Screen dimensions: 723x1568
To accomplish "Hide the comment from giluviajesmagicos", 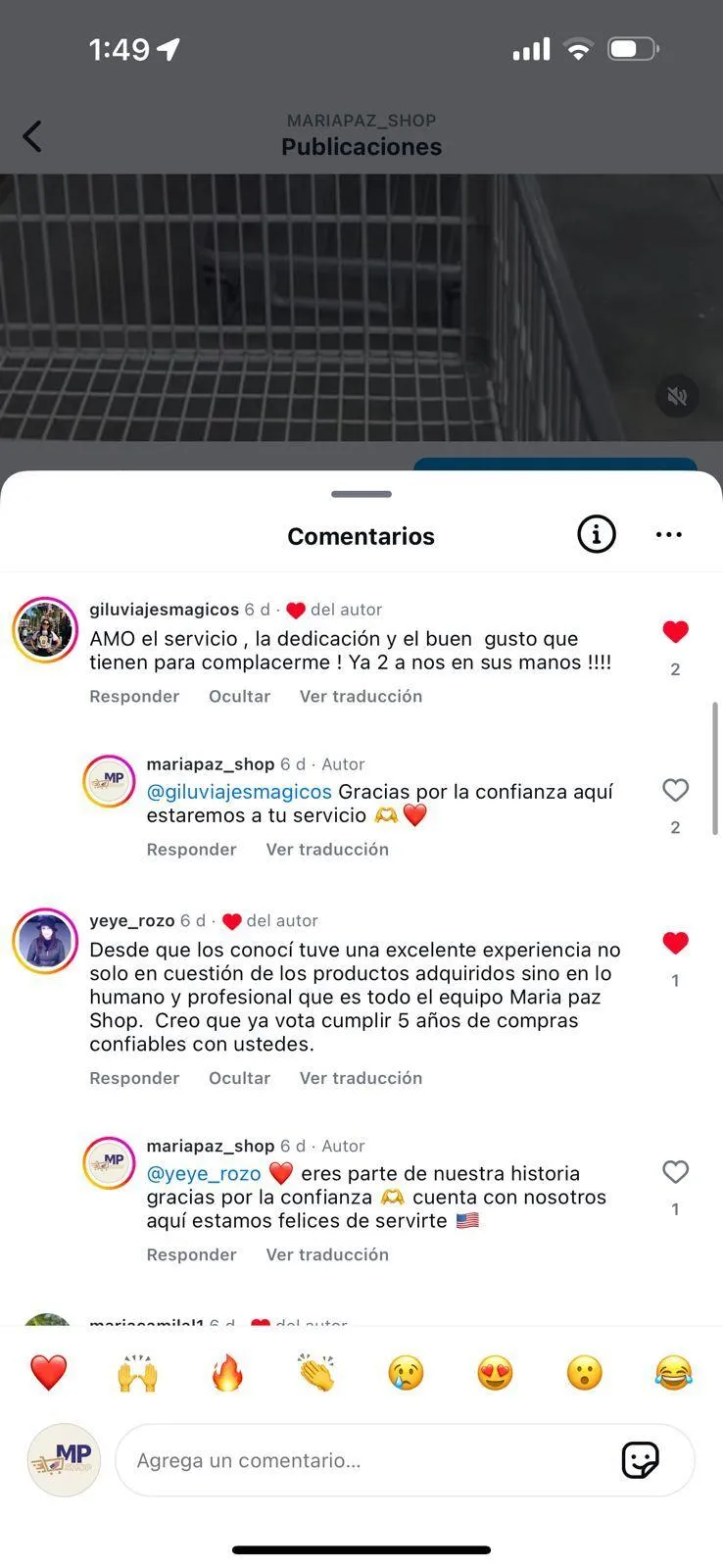I will point(239,696).
